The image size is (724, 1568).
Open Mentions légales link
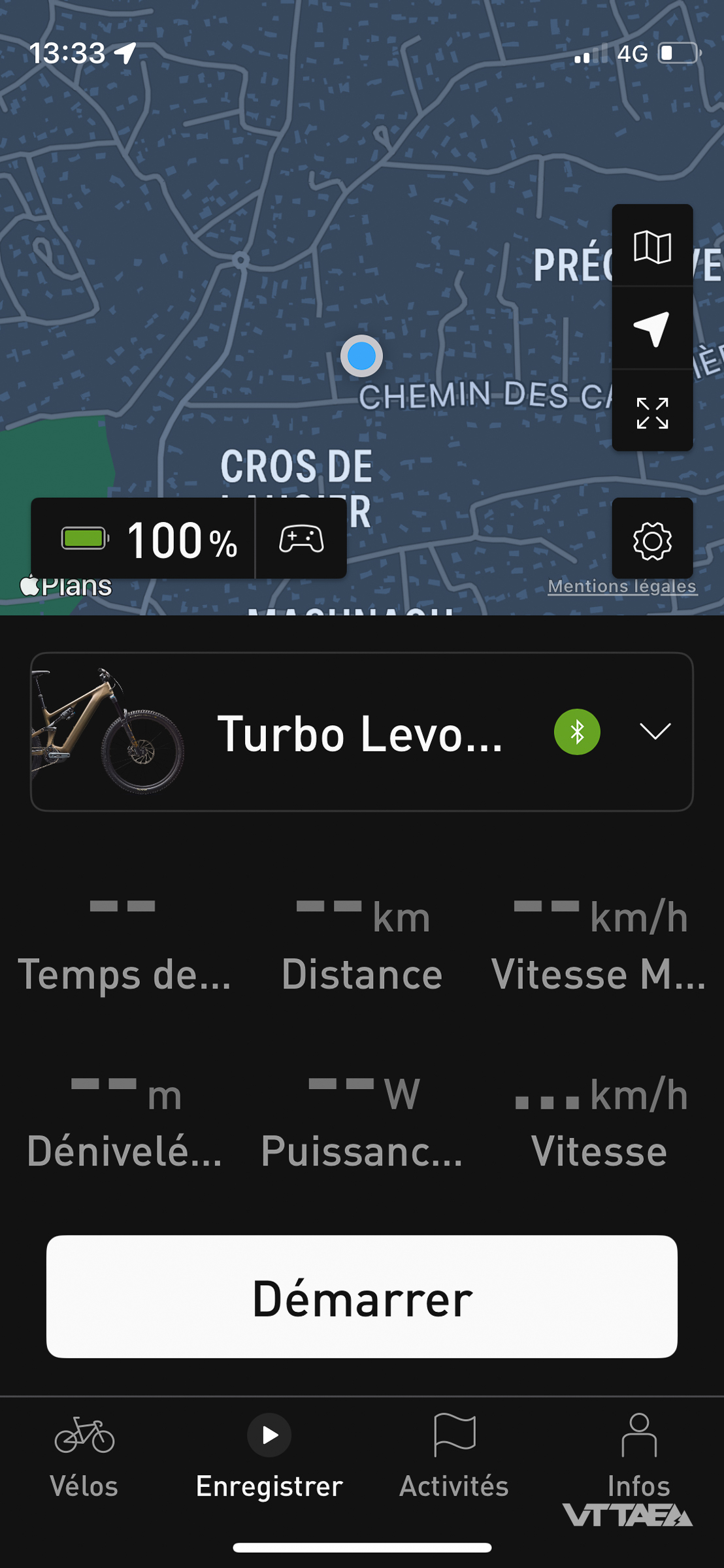coord(621,586)
